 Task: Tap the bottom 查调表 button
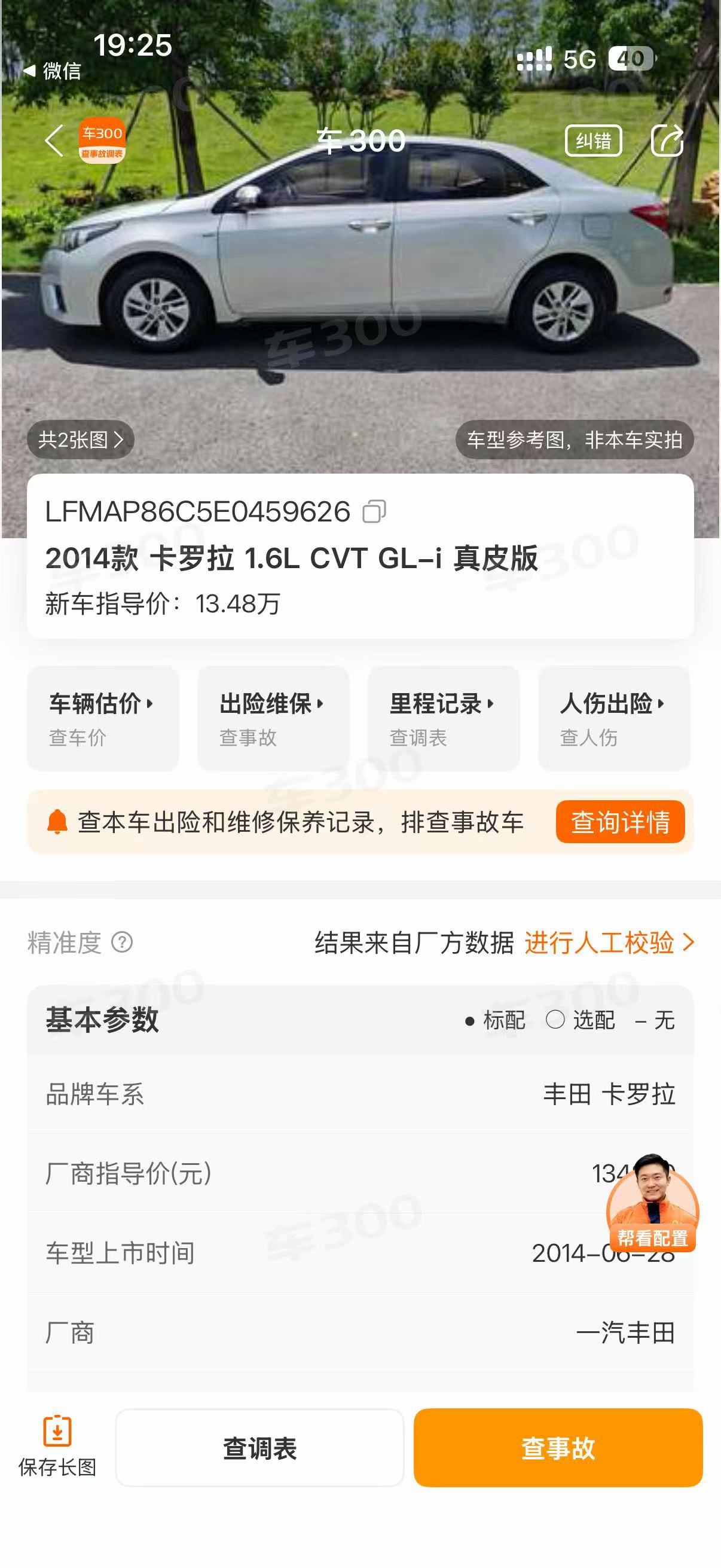click(x=260, y=1447)
